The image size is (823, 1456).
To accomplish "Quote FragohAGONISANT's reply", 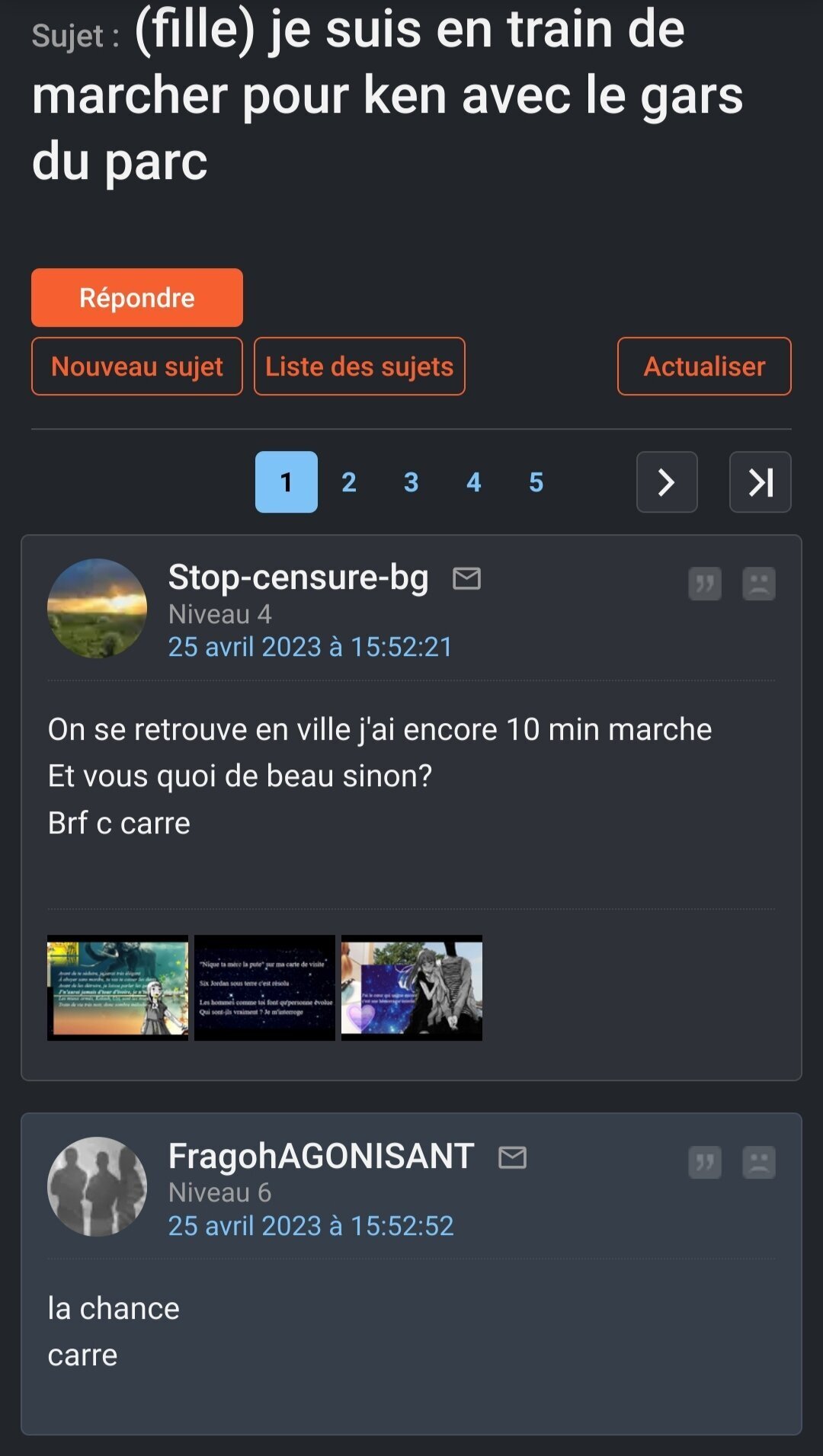I will click(705, 1163).
